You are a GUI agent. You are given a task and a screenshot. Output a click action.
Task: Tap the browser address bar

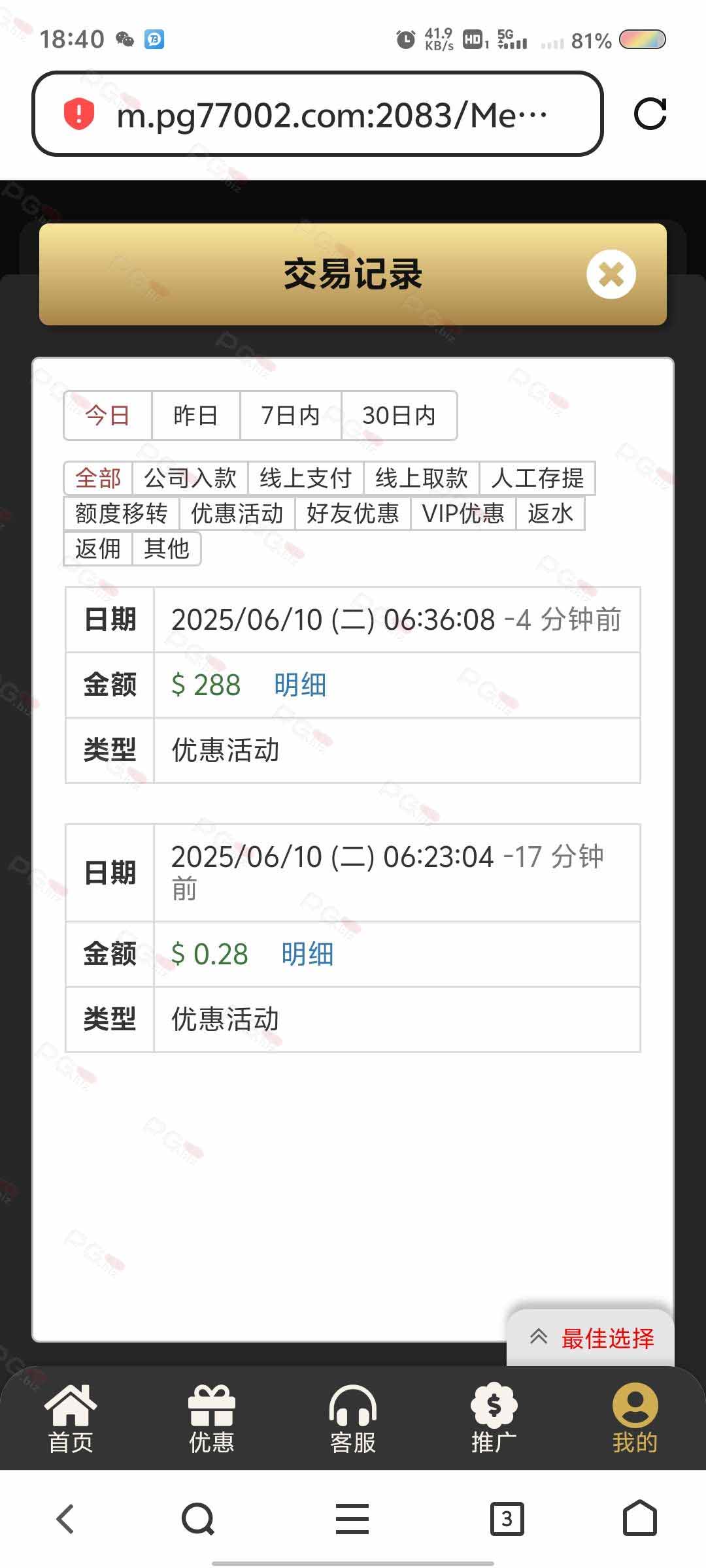click(x=318, y=114)
